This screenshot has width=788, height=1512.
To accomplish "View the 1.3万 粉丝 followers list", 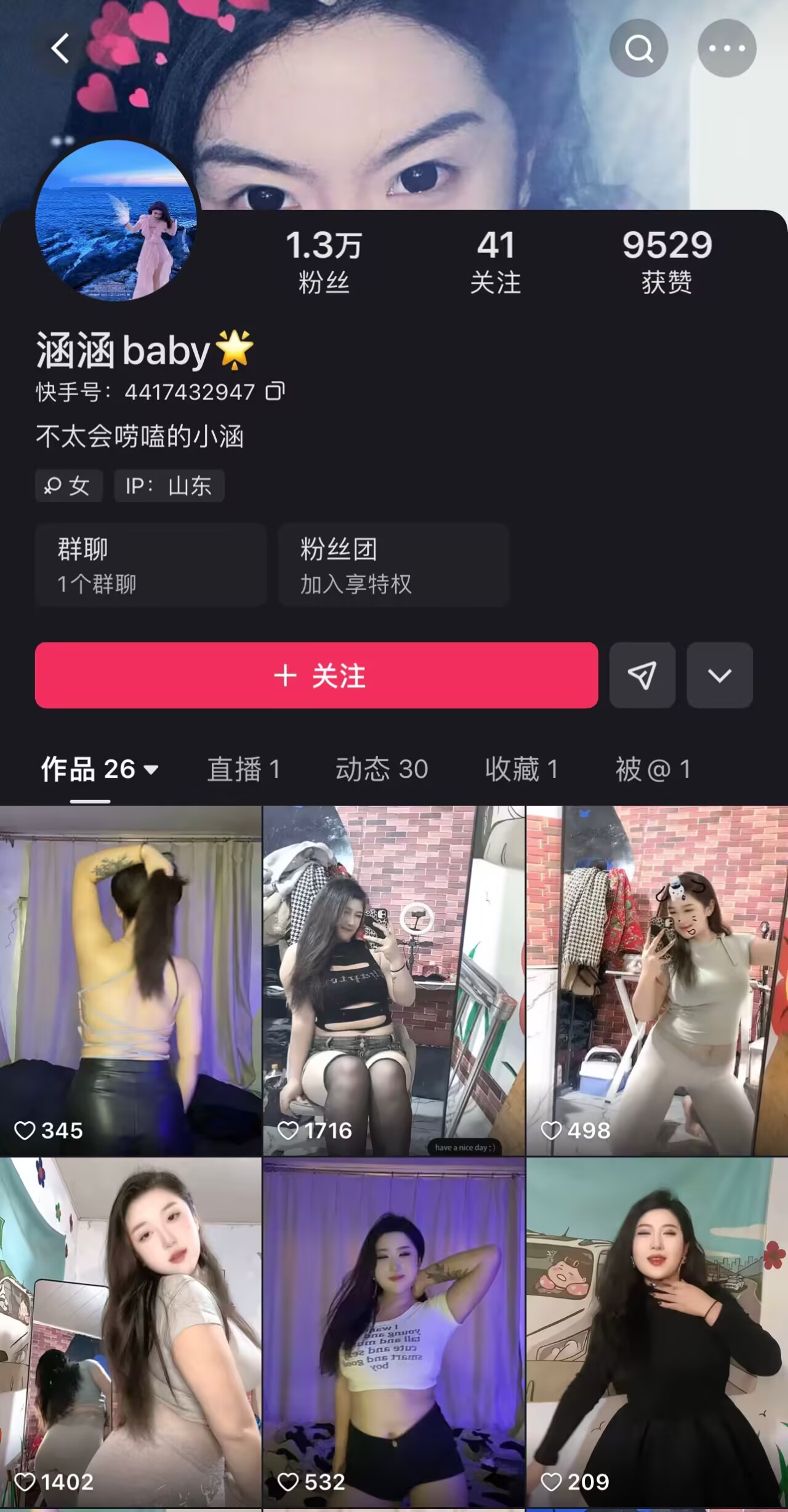I will click(324, 262).
